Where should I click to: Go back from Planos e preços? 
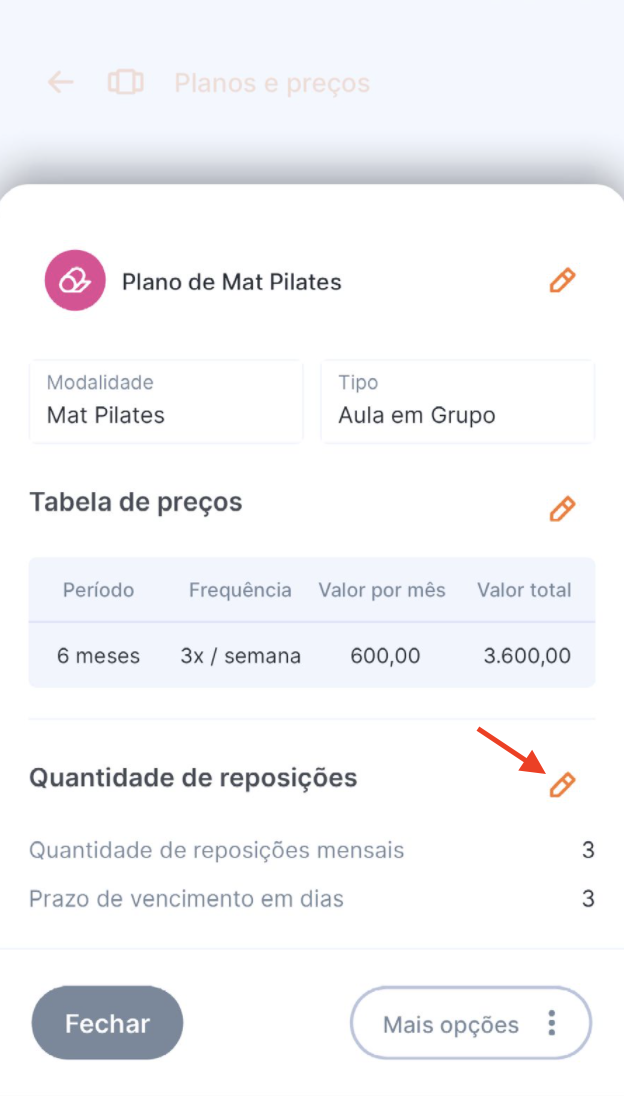[61, 82]
